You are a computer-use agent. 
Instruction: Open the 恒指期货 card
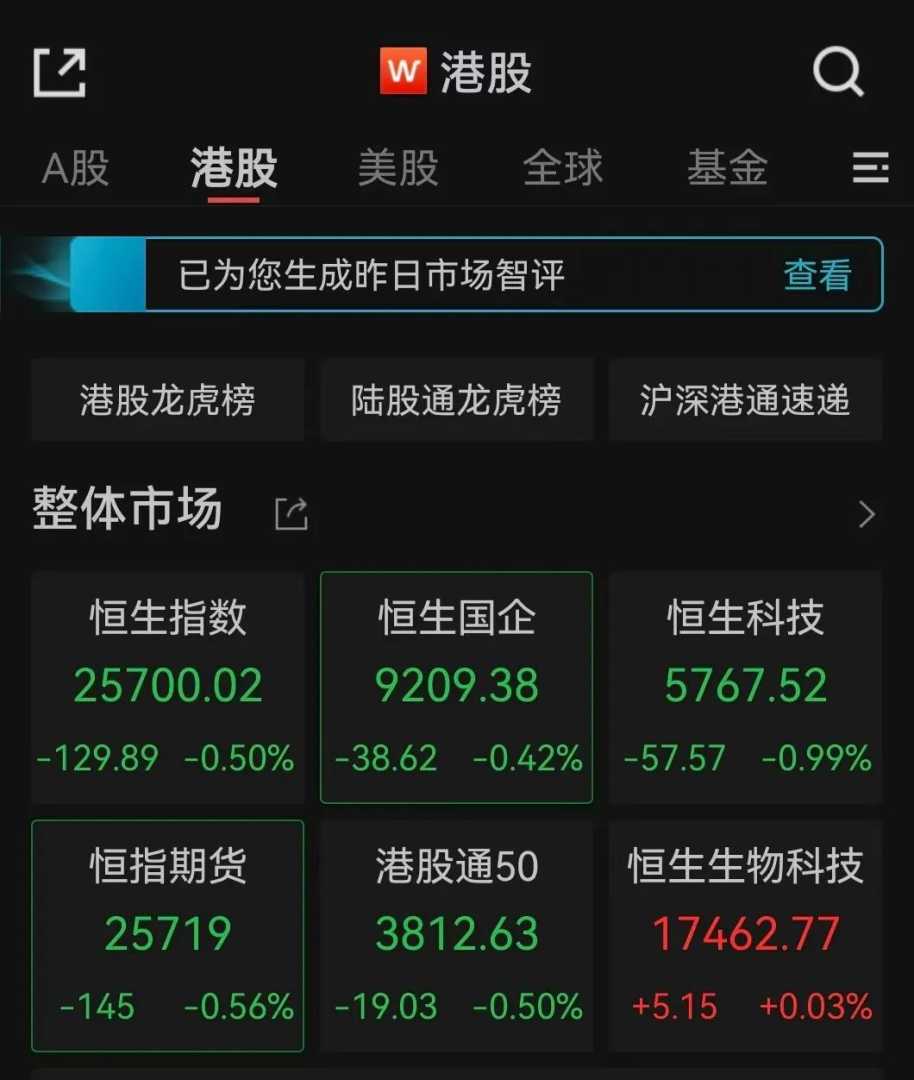click(167, 935)
